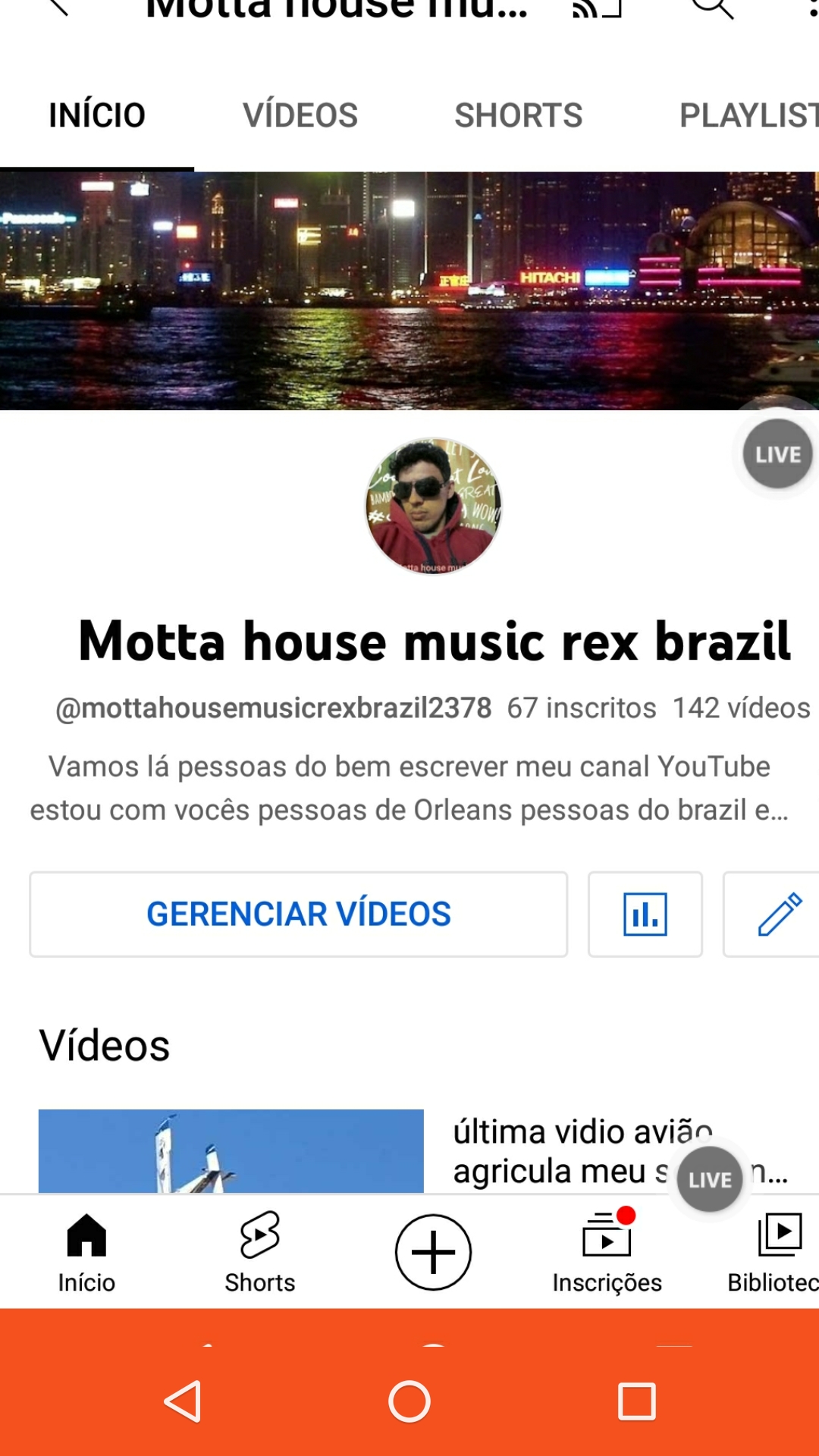Go to Início in bottom navigation

pos(86,1251)
